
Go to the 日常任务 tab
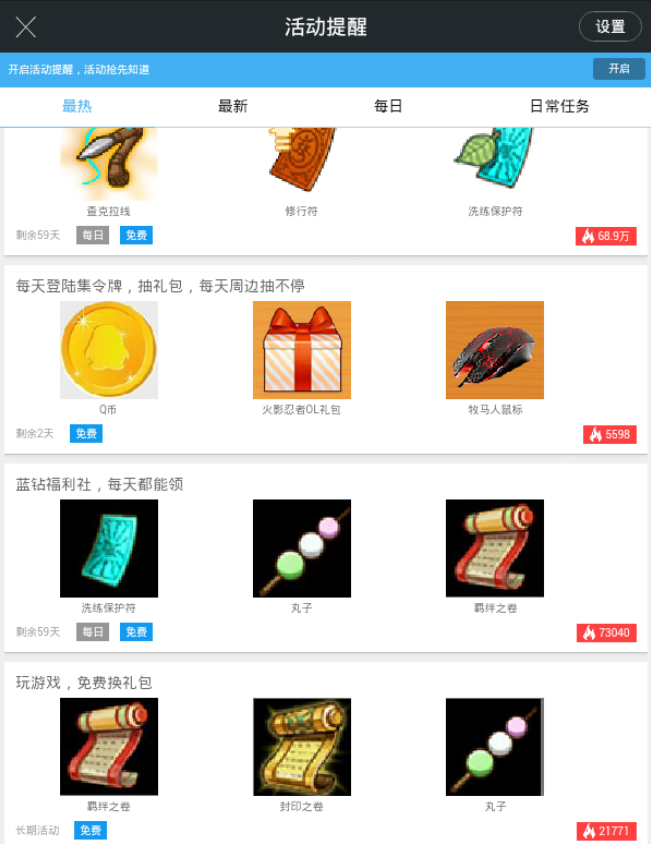559,106
